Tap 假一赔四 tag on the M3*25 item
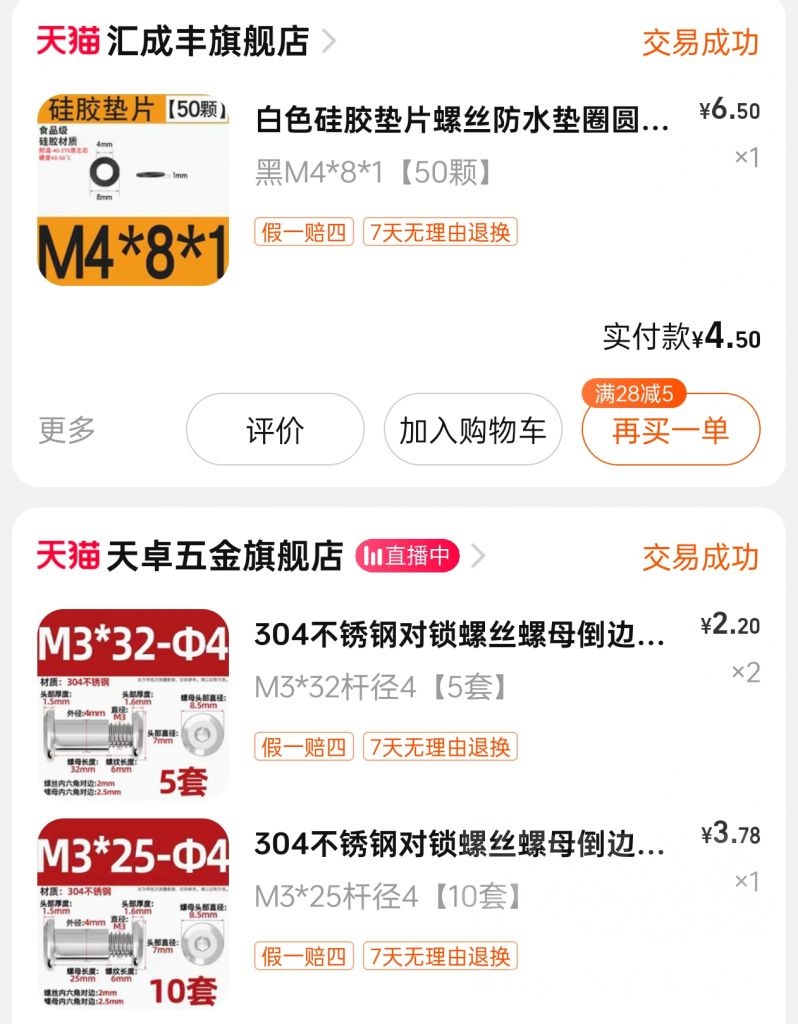The width and height of the screenshot is (798, 1024). [305, 956]
